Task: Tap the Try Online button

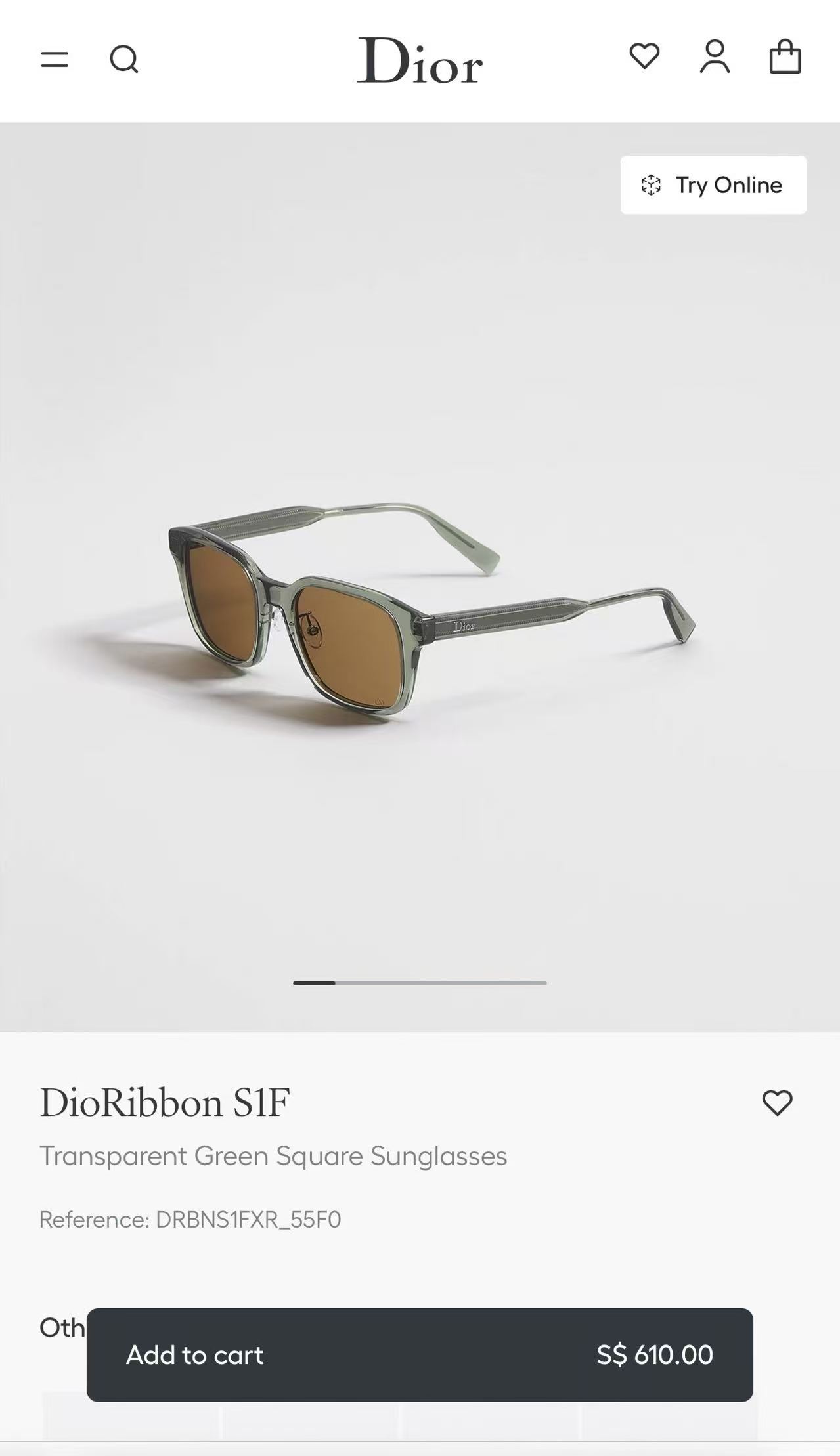Action: coord(713,185)
